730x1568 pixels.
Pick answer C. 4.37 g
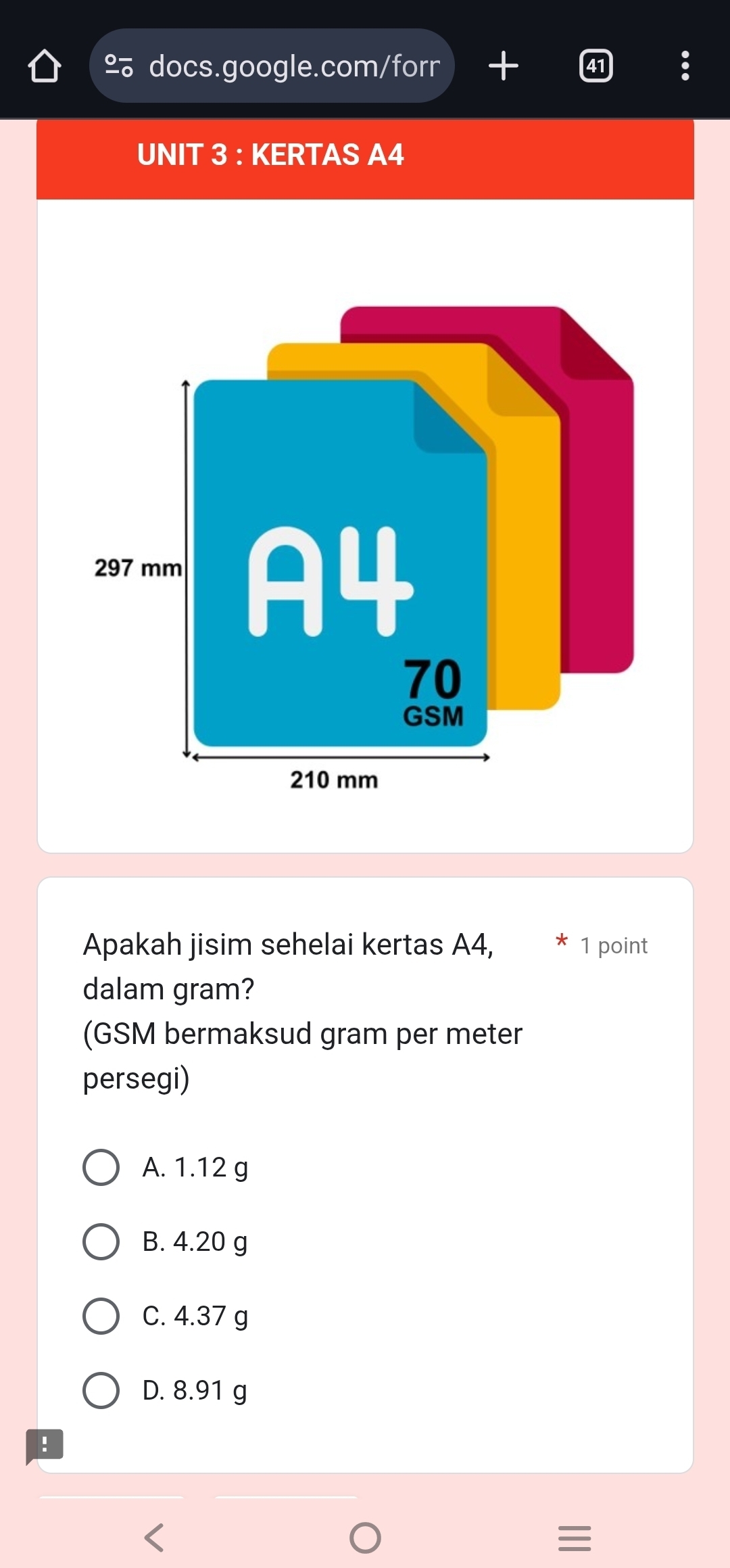[101, 1316]
